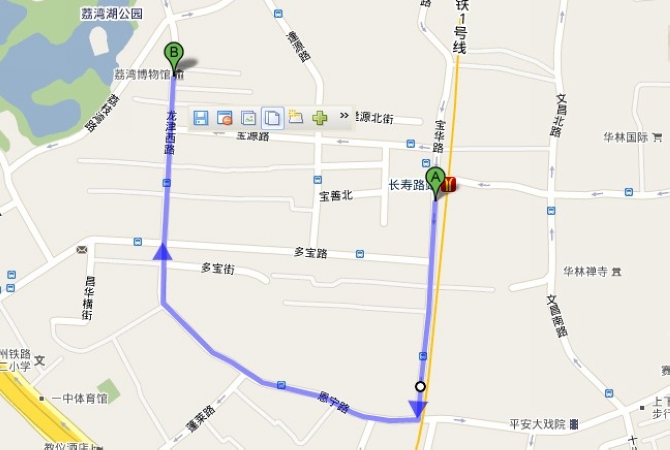Tap the white circle route waypoint

(420, 386)
